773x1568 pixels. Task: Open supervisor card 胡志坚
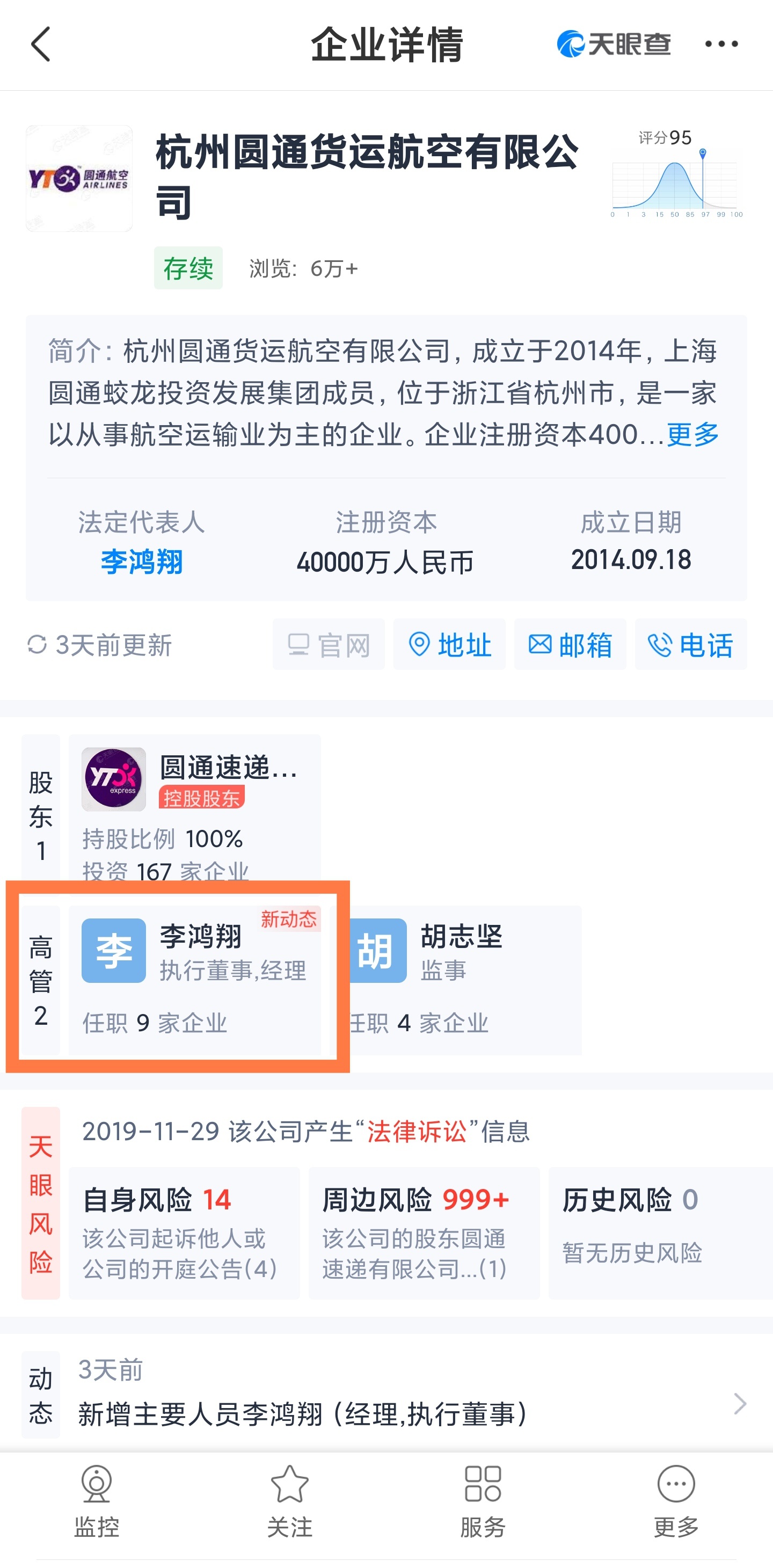[456, 980]
